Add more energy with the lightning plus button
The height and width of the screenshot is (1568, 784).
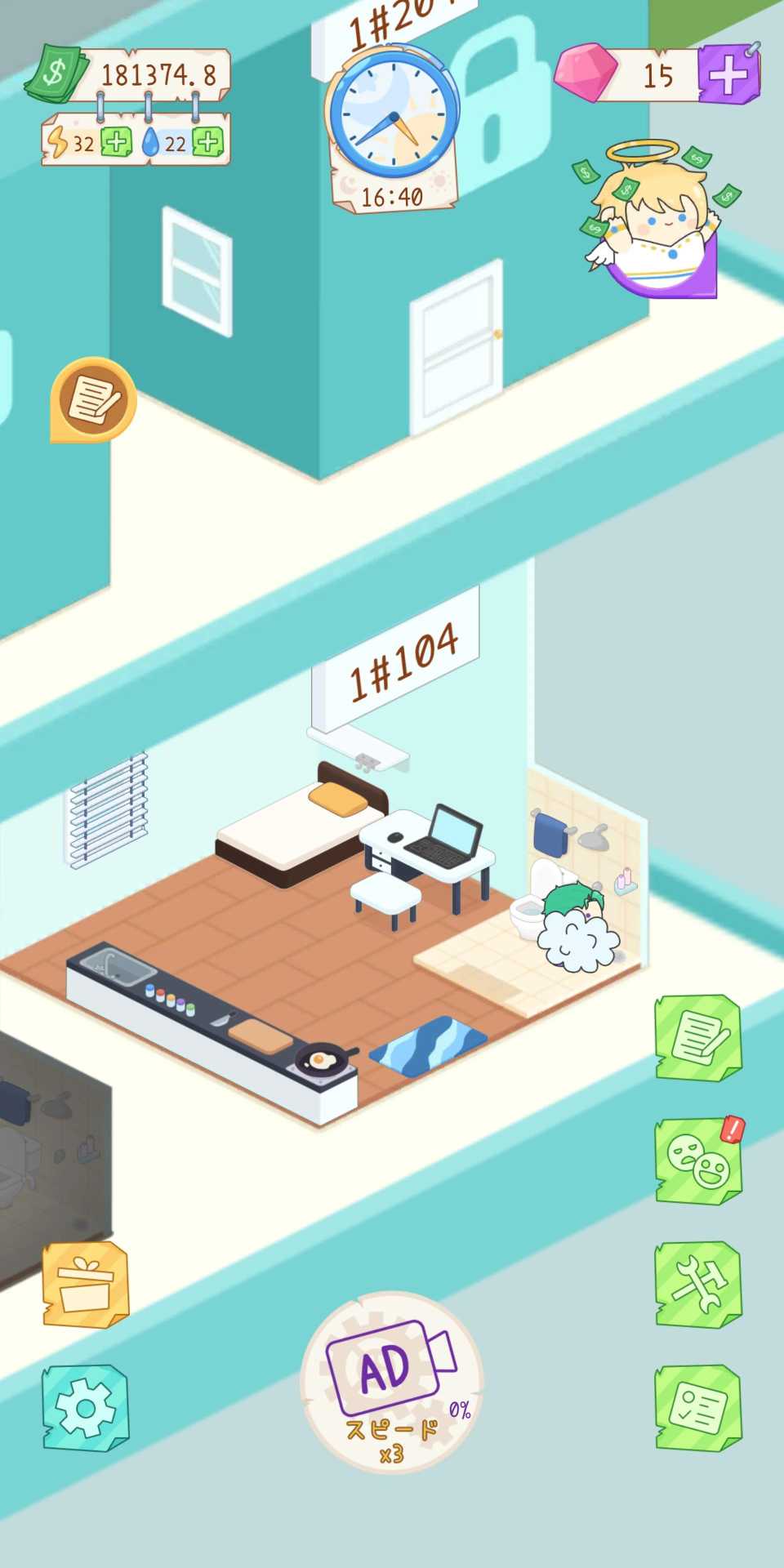point(116,143)
